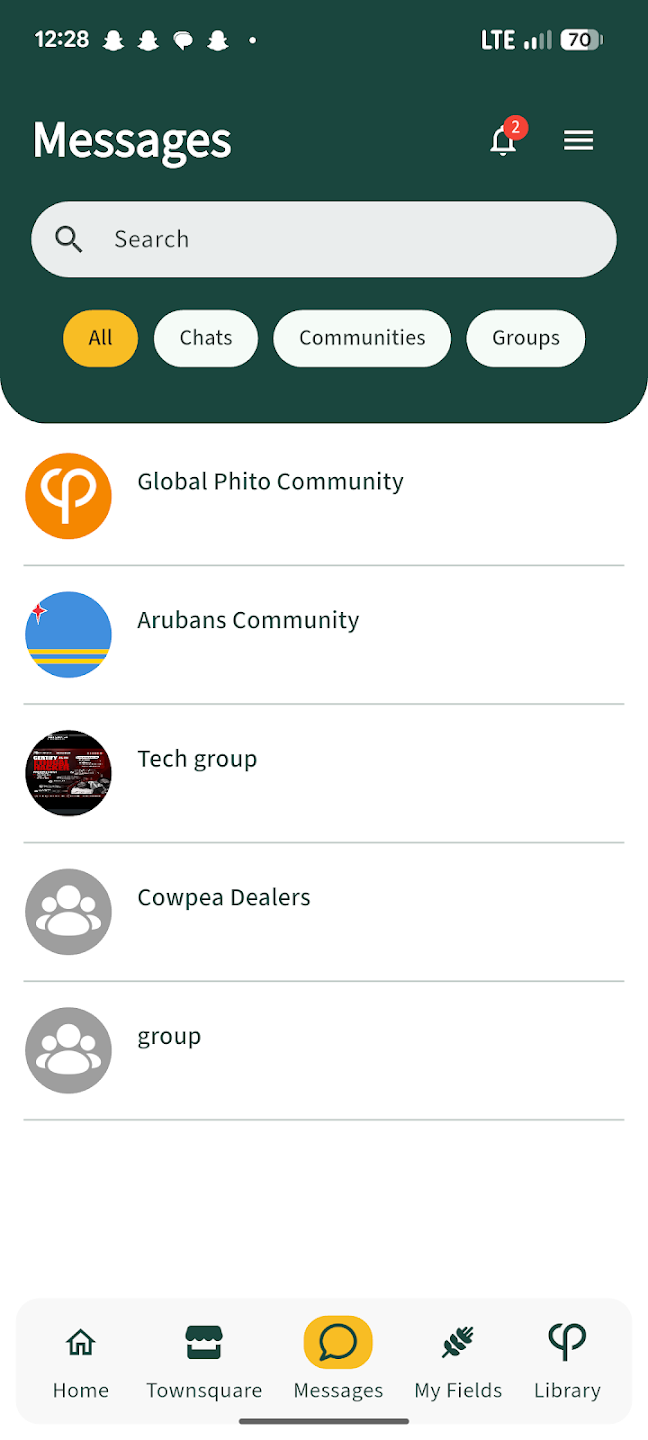Filter the list to Groups

pos(525,338)
